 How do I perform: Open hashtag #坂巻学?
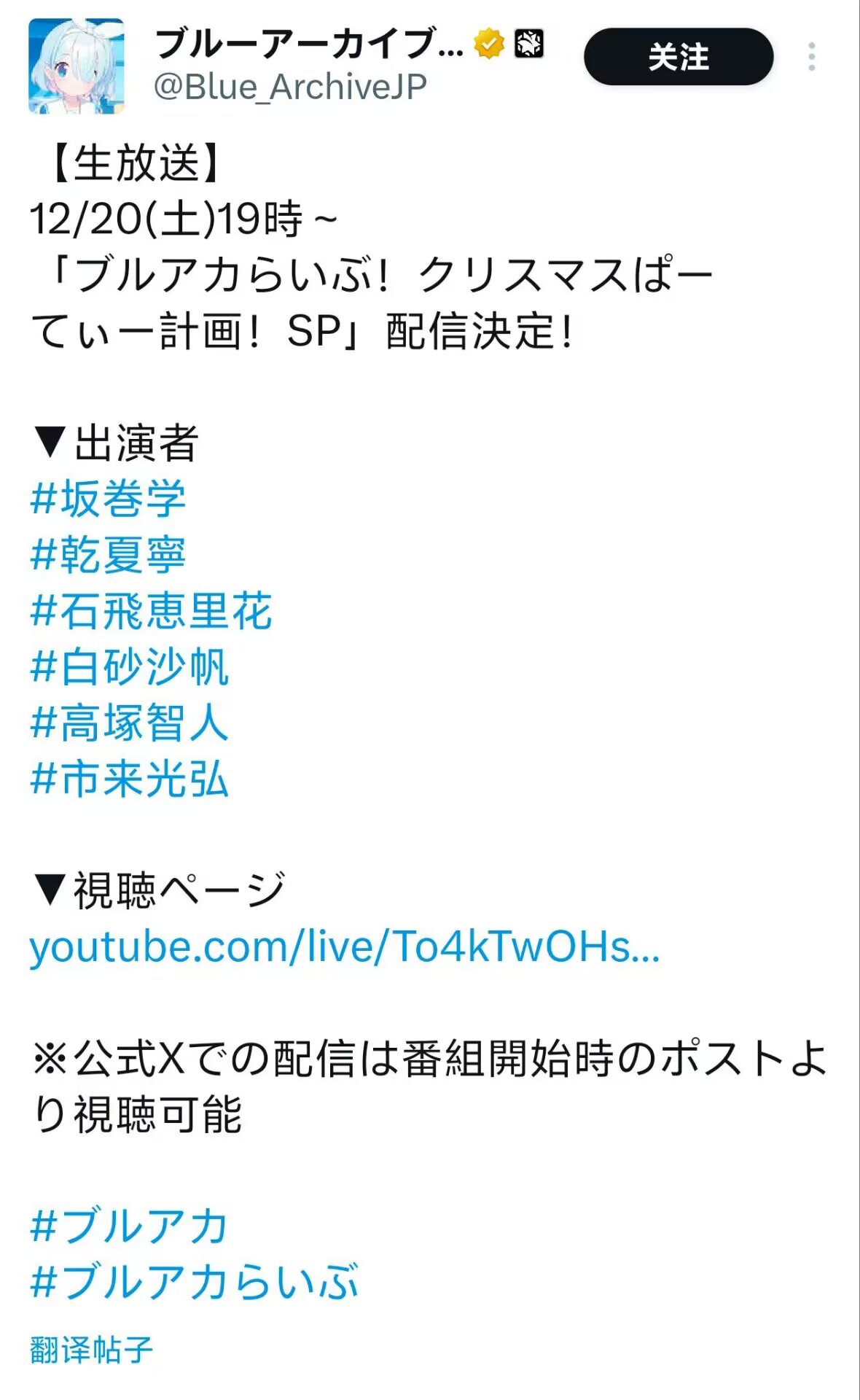(108, 499)
